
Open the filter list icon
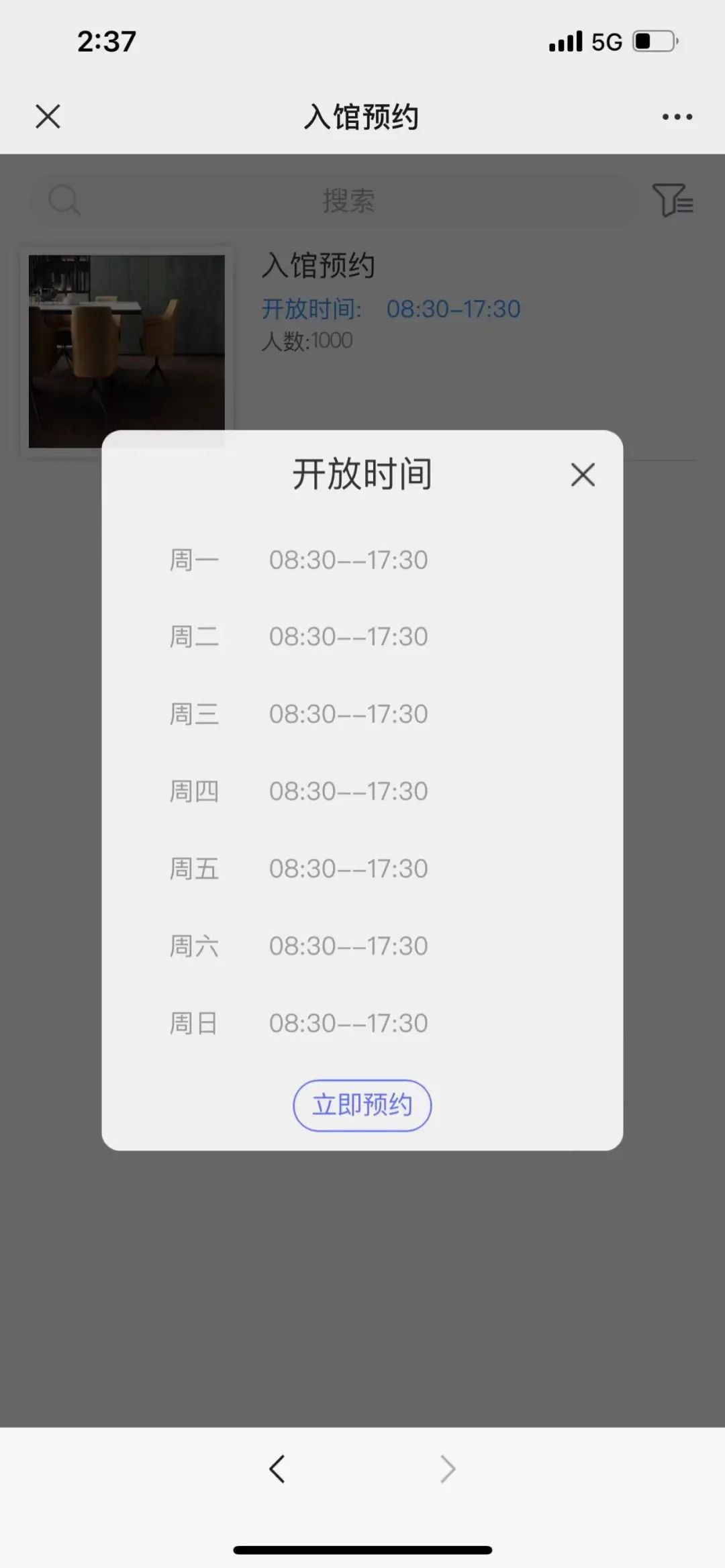(673, 200)
